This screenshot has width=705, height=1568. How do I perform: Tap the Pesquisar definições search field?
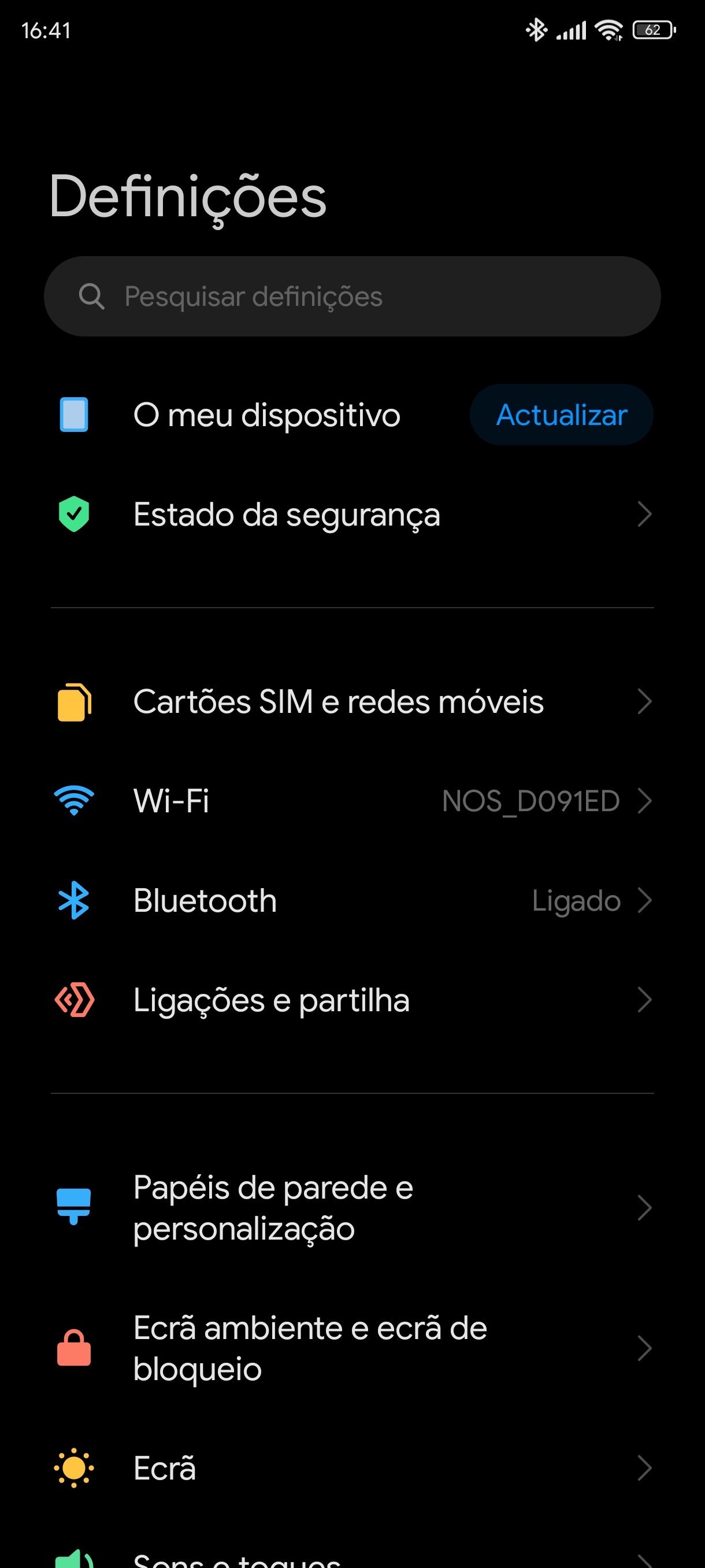pyautogui.click(x=352, y=297)
